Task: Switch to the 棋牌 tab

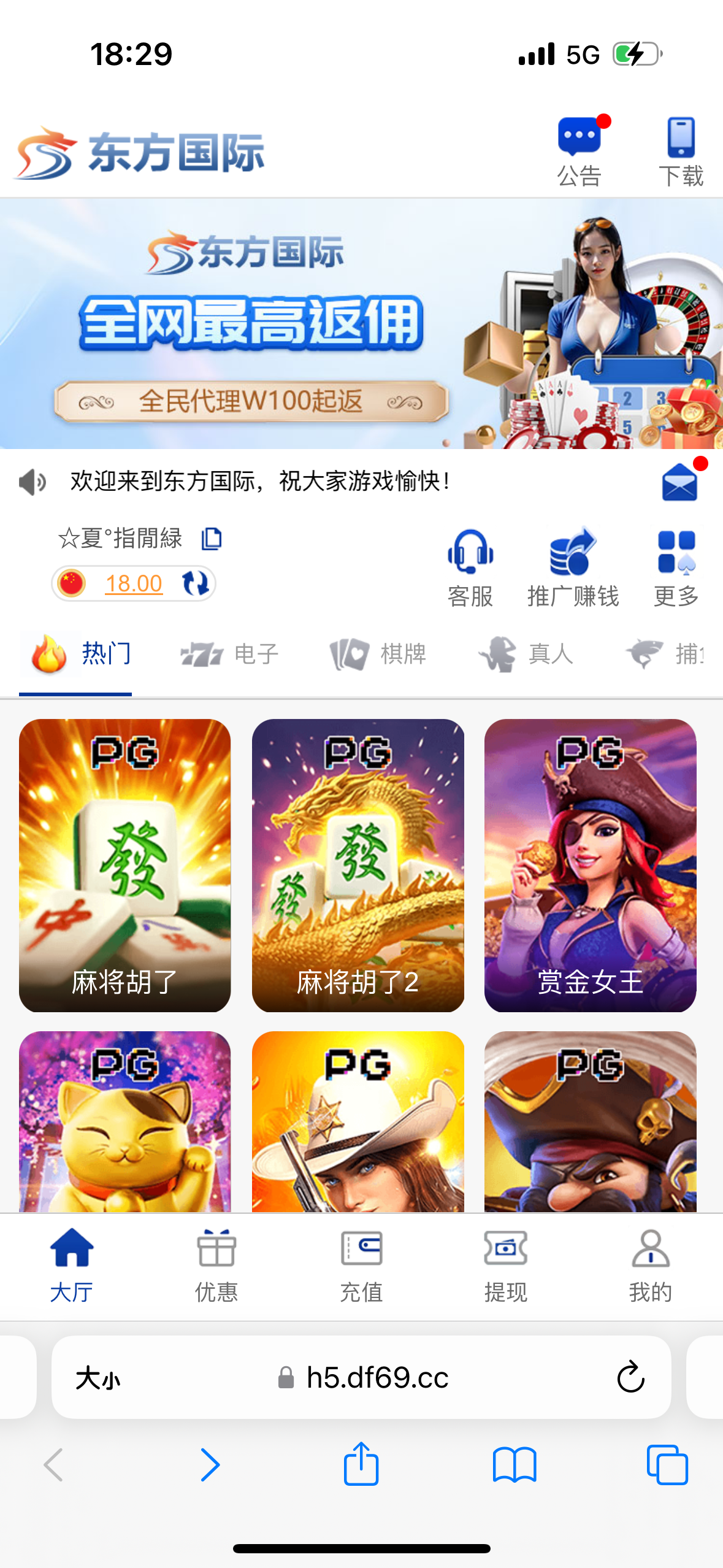Action: point(378,654)
